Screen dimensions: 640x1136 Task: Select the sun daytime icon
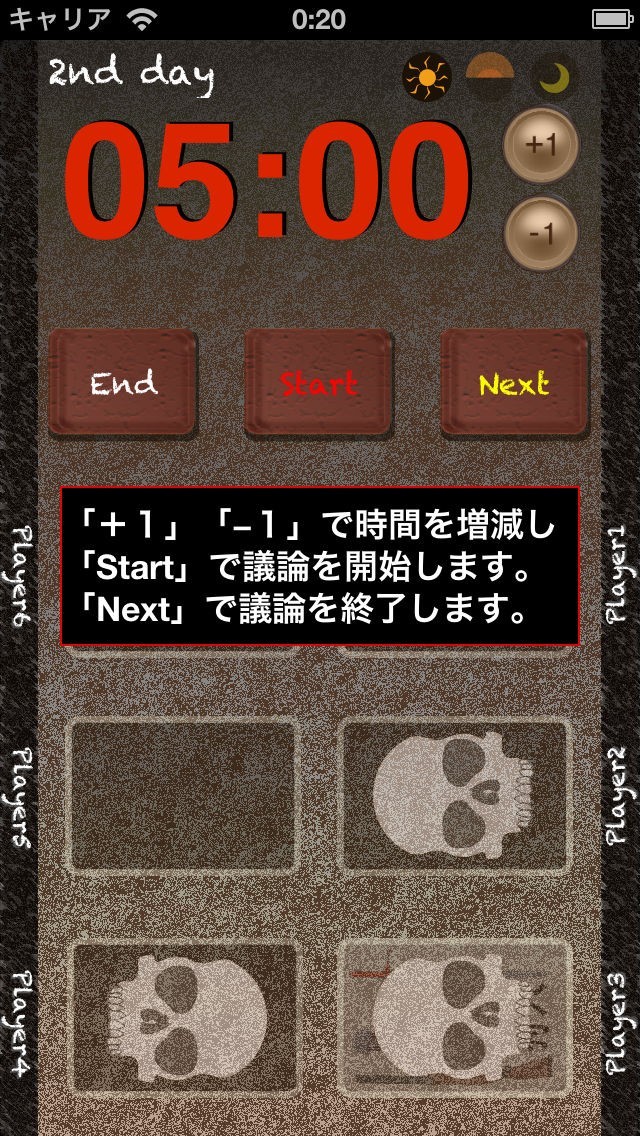[427, 77]
